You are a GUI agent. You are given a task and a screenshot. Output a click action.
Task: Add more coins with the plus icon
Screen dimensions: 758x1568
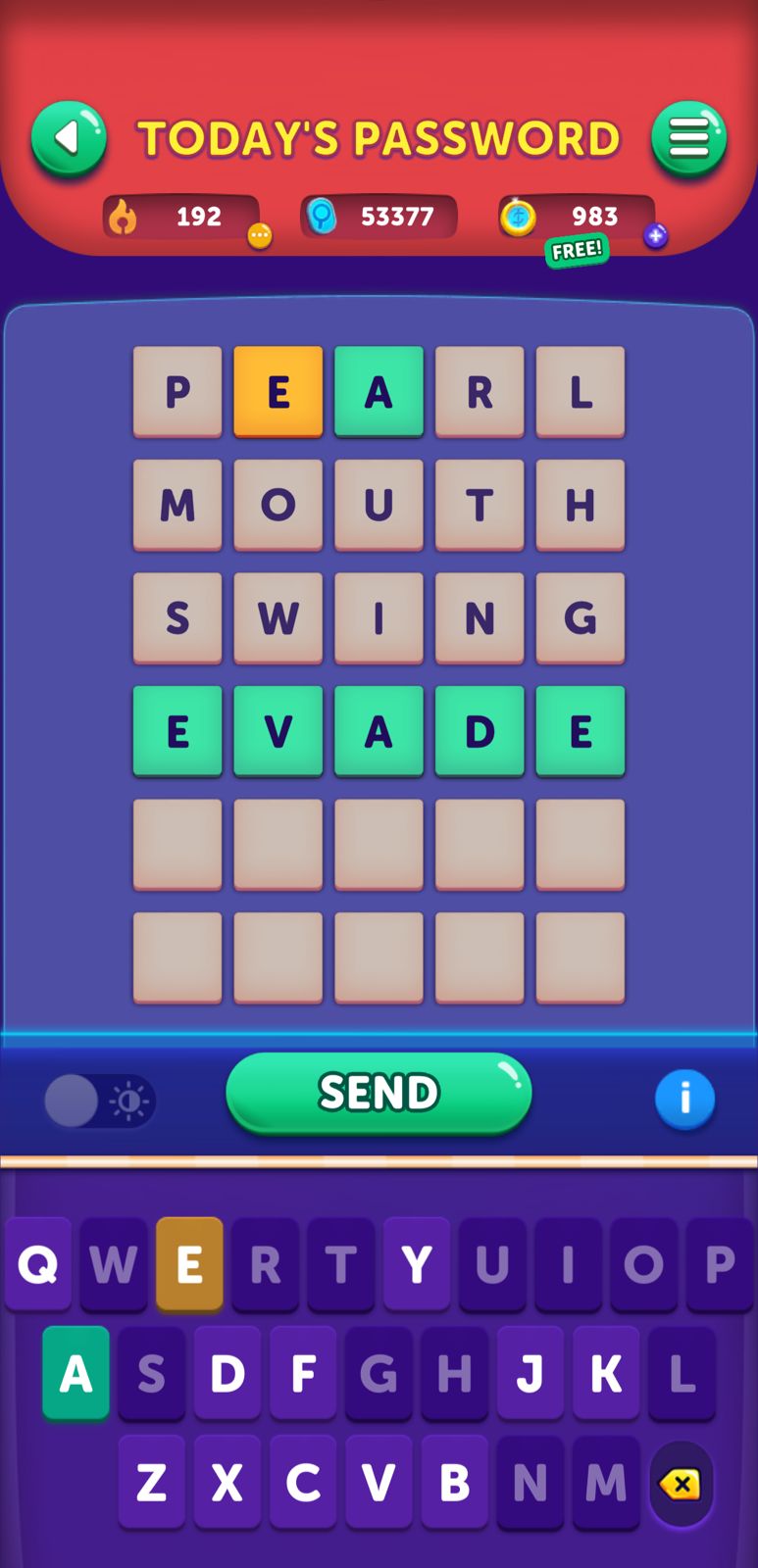(x=655, y=235)
